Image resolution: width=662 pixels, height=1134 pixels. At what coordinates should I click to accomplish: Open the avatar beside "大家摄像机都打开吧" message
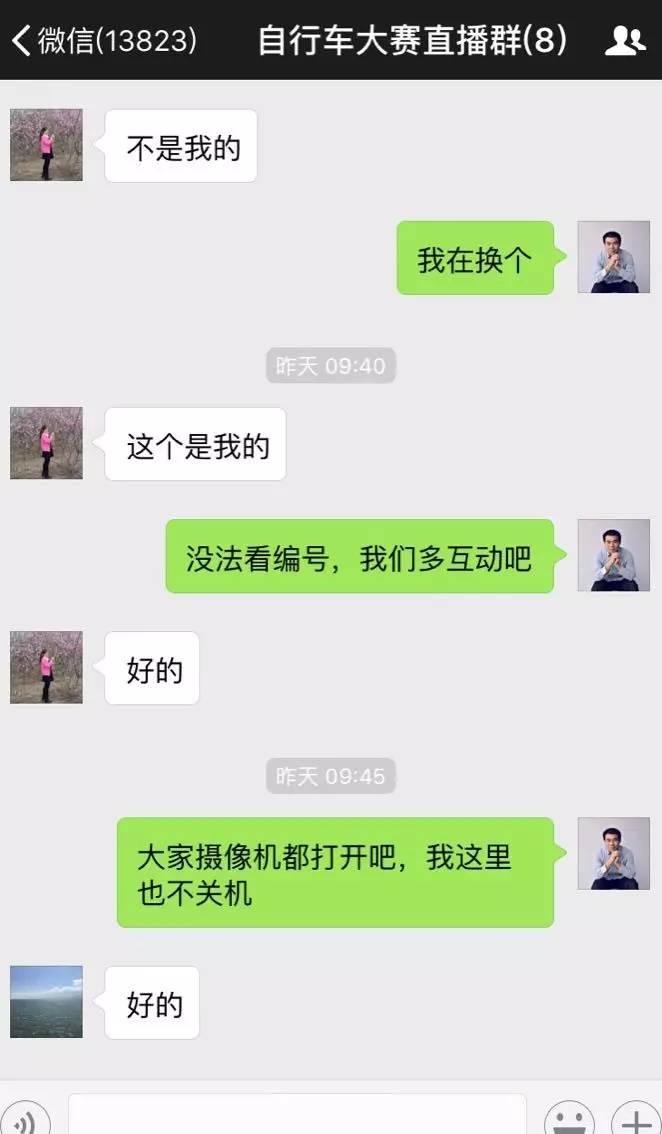613,854
